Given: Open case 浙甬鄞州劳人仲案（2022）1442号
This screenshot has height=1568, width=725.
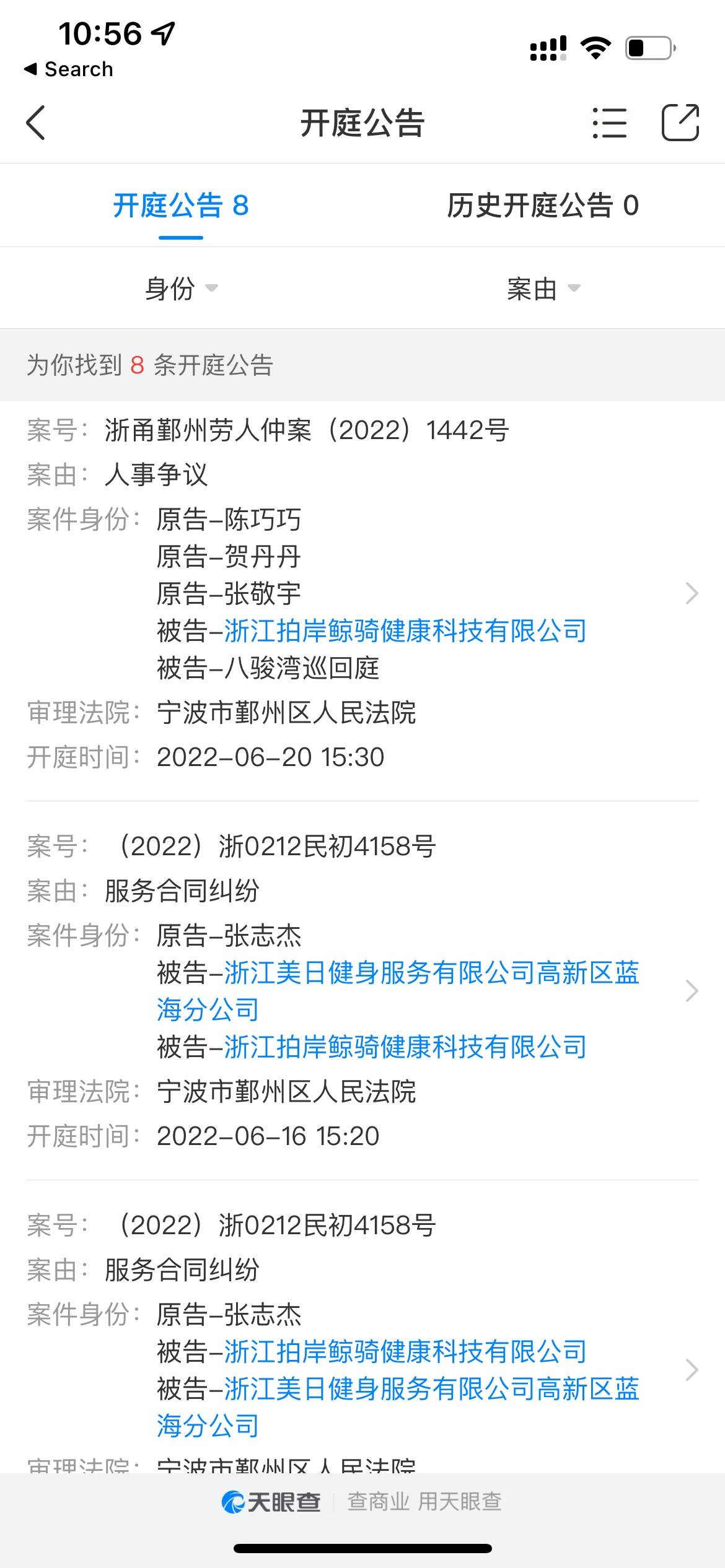Looking at the screenshot, I should [362, 594].
